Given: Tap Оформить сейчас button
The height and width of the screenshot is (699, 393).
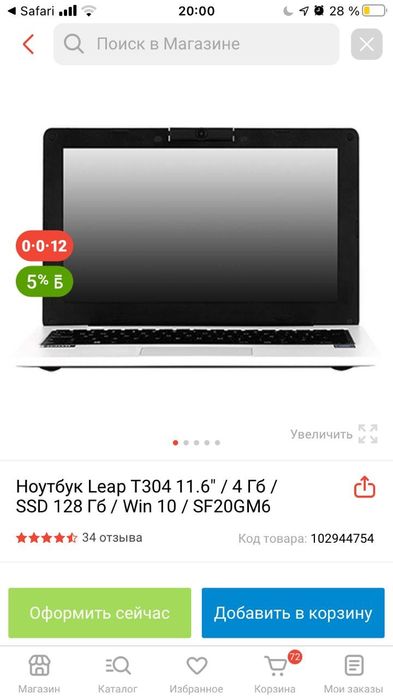Looking at the screenshot, I should coord(100,613).
